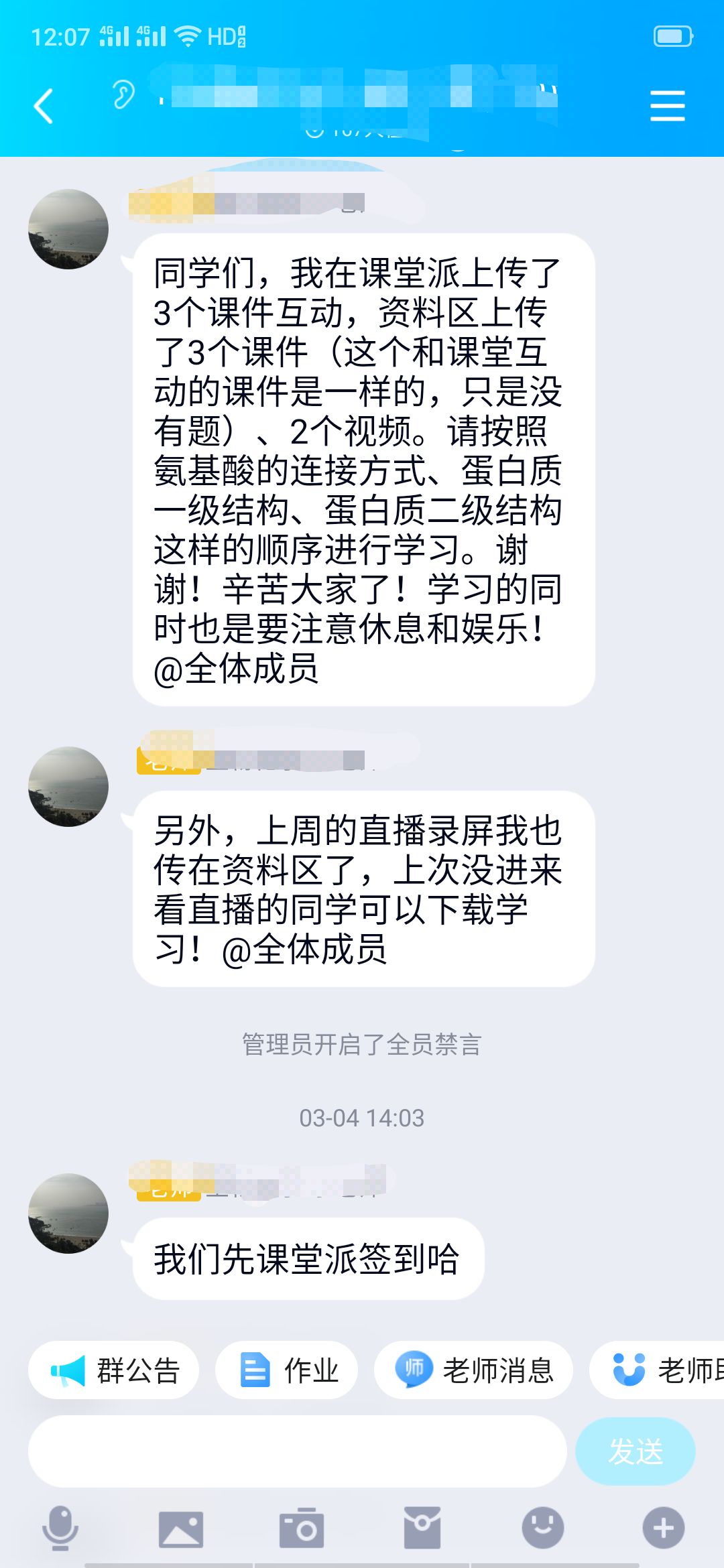Open the 作业 homework chip
The height and width of the screenshot is (1568, 724).
click(x=287, y=1370)
